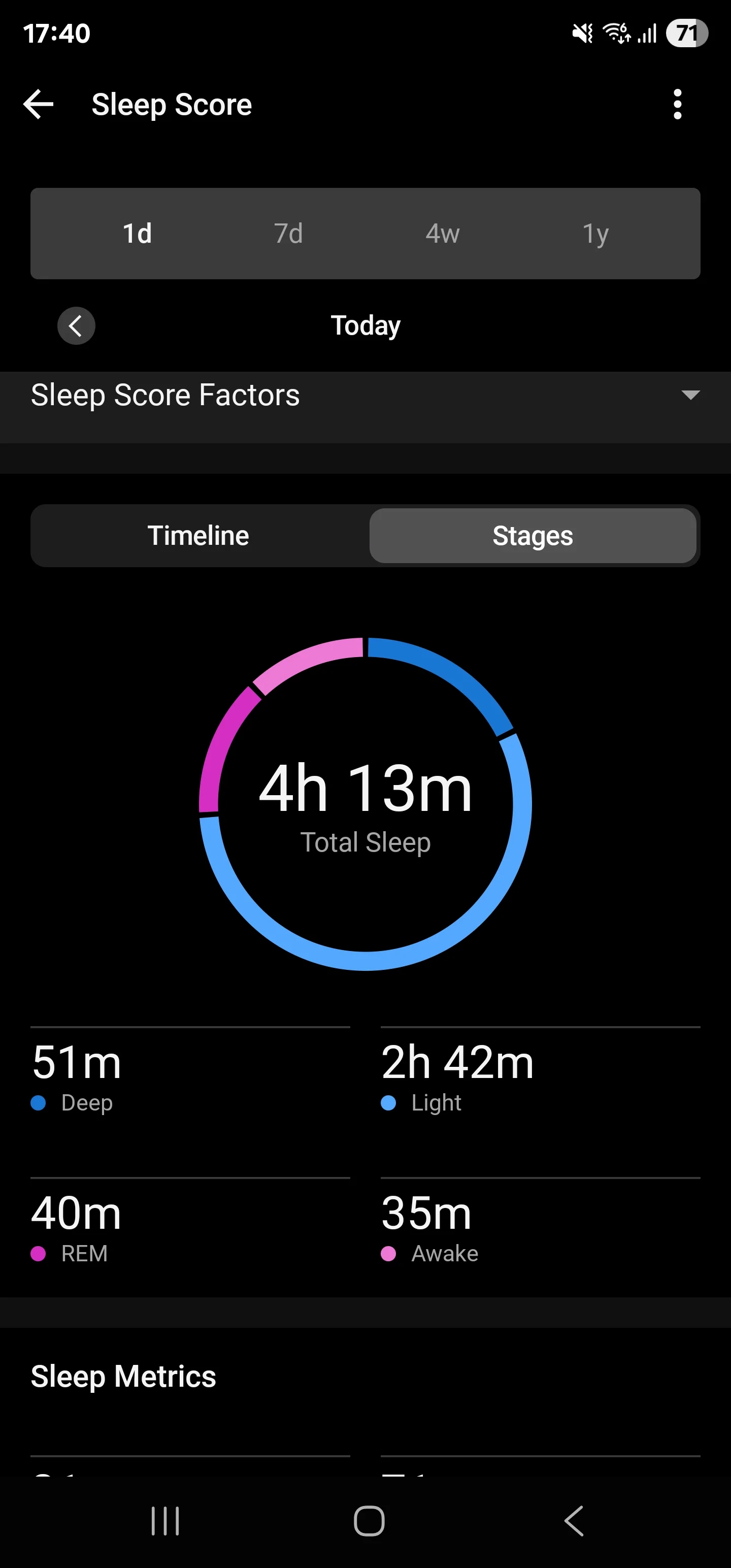Select the 1d time range
The height and width of the screenshot is (1568, 731).
tap(138, 233)
